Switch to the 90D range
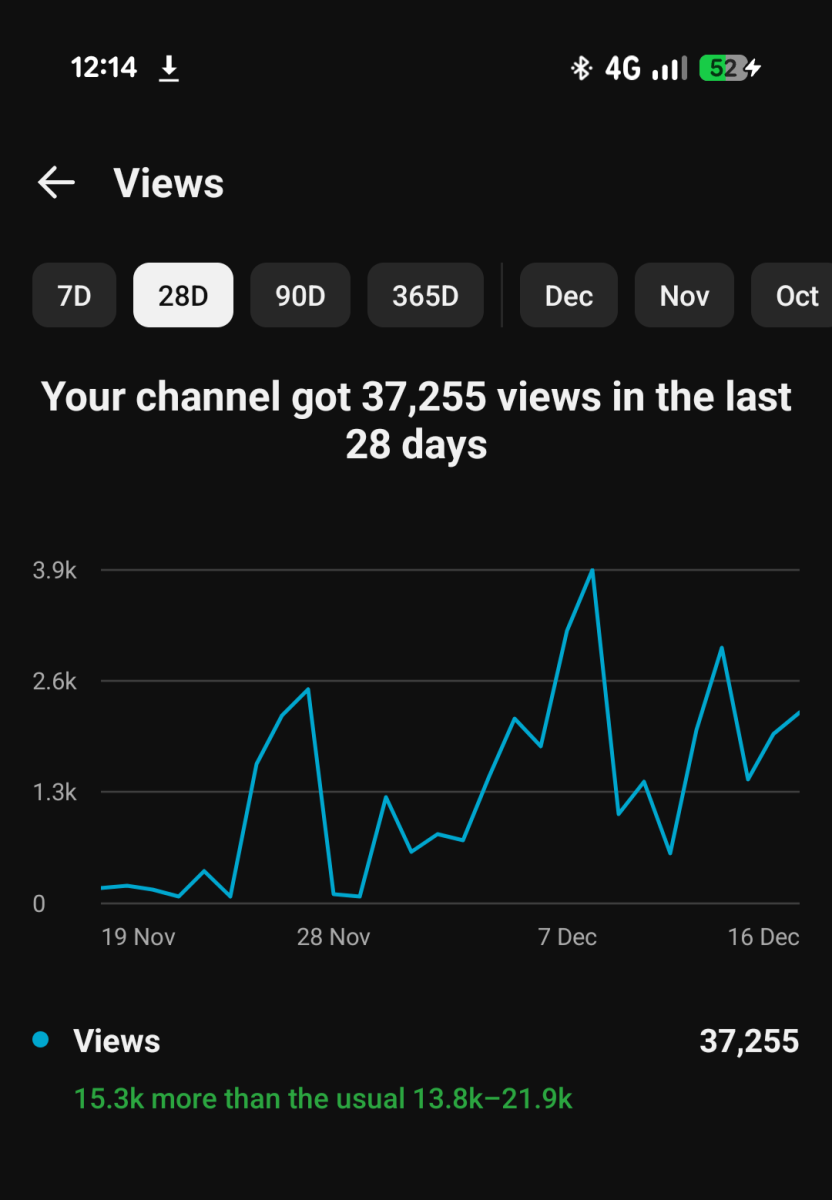The image size is (832, 1200). (300, 296)
